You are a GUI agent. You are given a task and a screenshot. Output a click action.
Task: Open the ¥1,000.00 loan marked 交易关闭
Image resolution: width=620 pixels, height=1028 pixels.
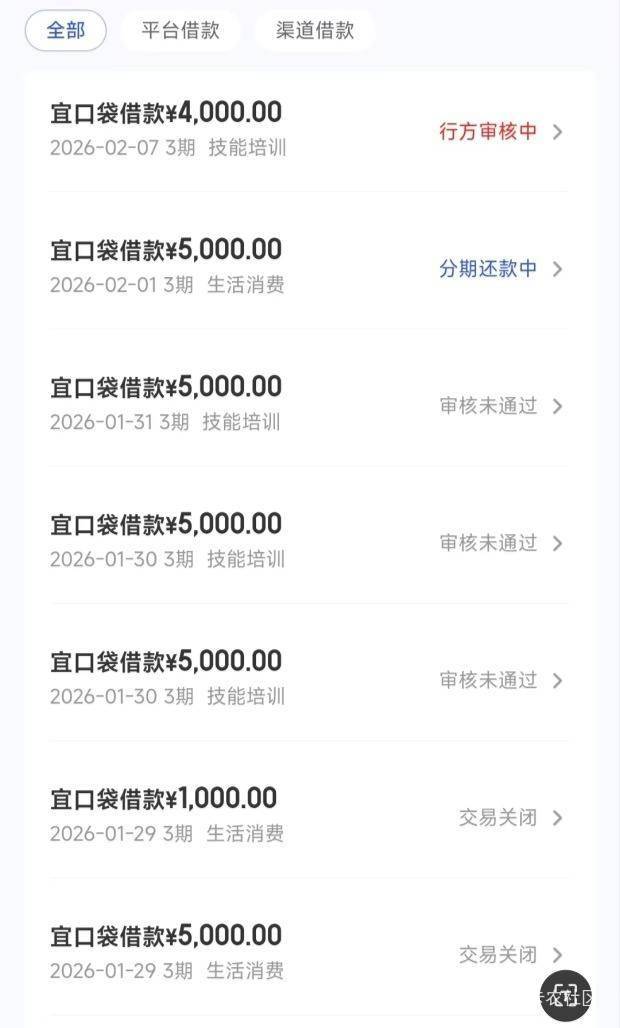click(308, 815)
